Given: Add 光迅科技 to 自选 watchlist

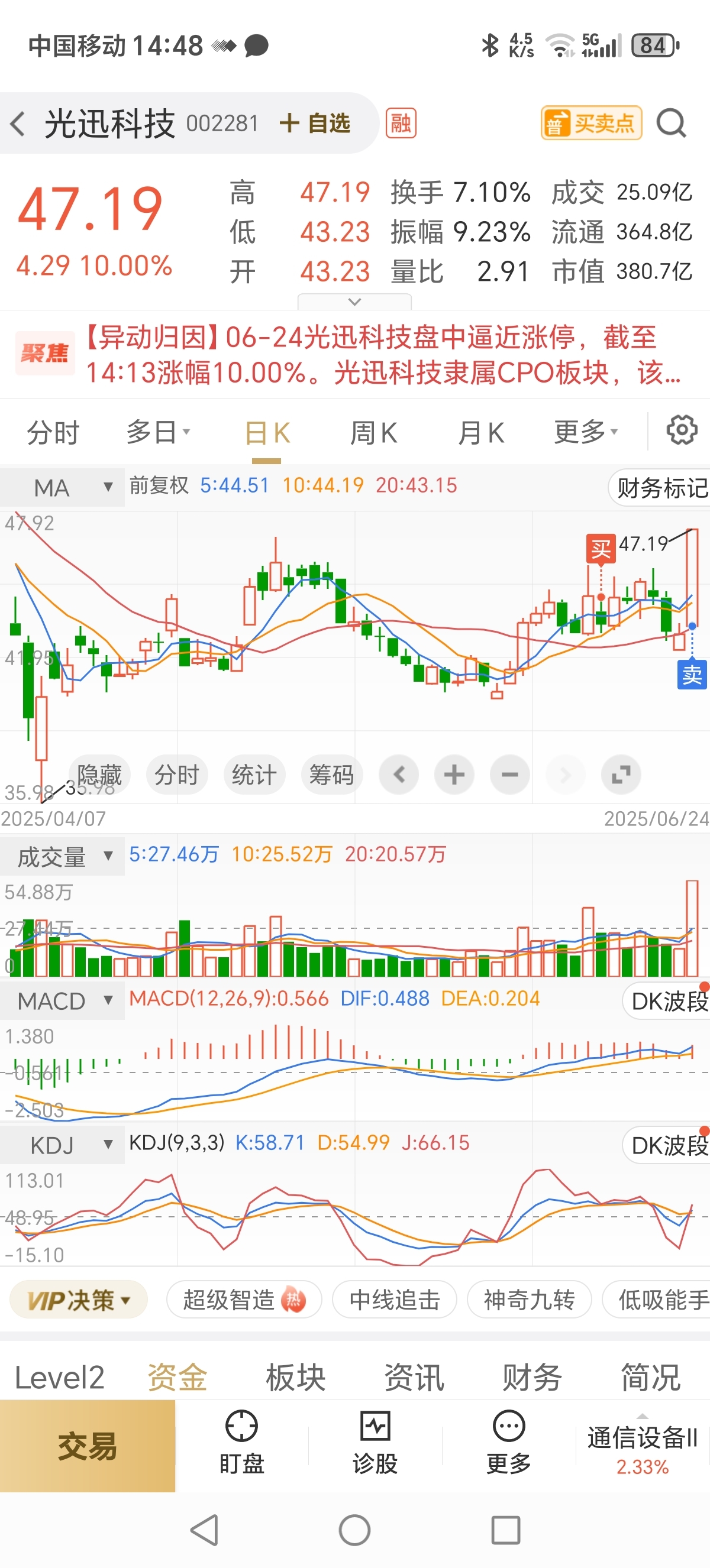Looking at the screenshot, I should (315, 124).
